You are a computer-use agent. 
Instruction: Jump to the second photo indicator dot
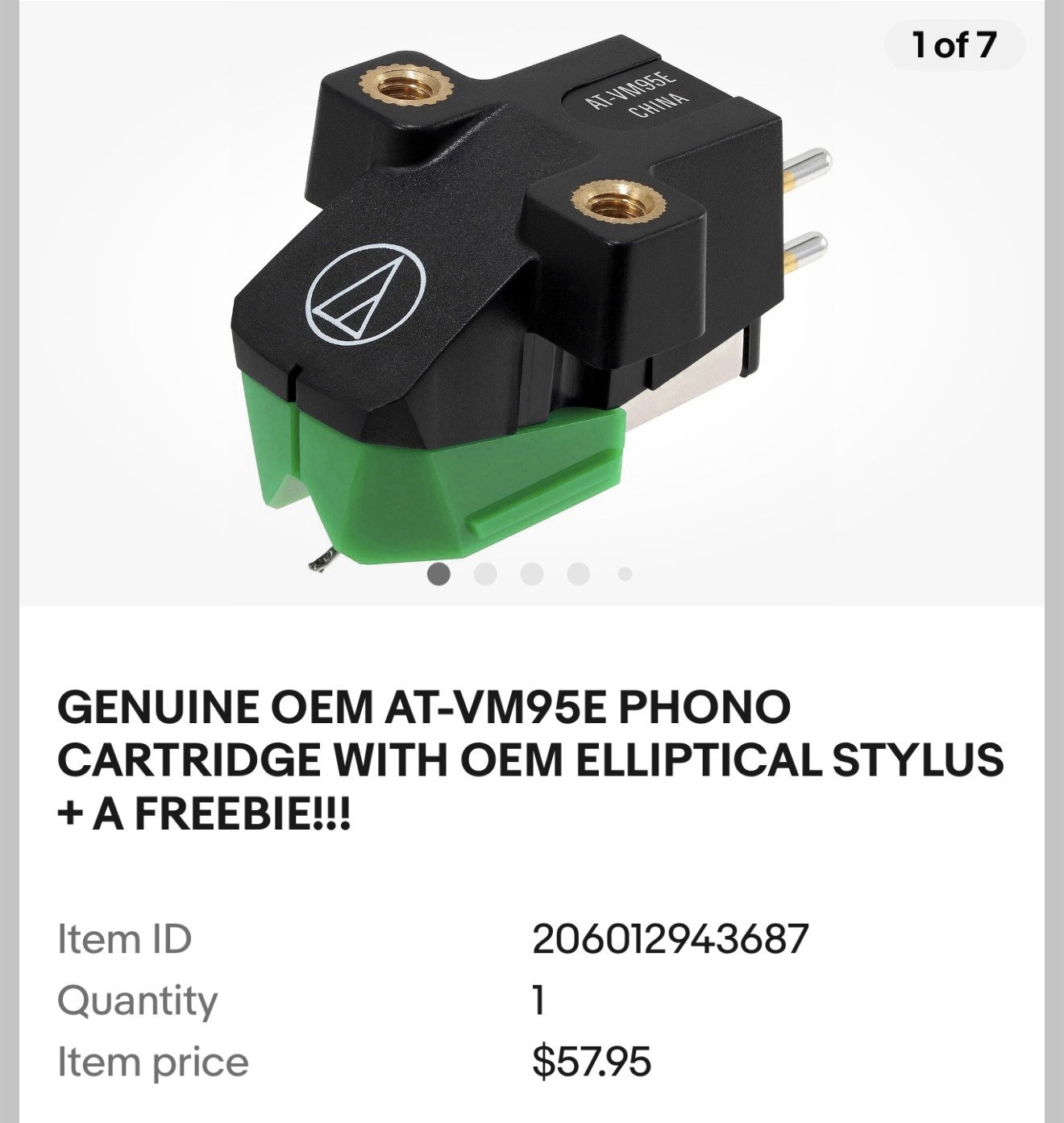[x=485, y=574]
